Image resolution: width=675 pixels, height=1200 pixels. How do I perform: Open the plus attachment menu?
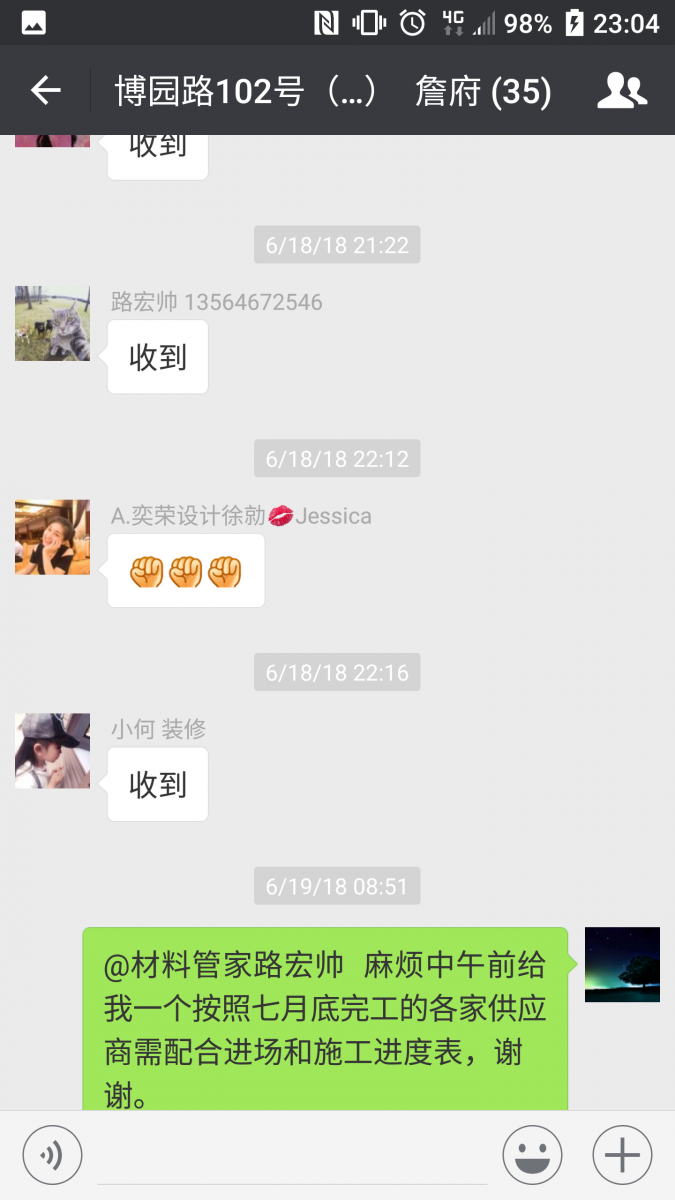(x=622, y=1155)
